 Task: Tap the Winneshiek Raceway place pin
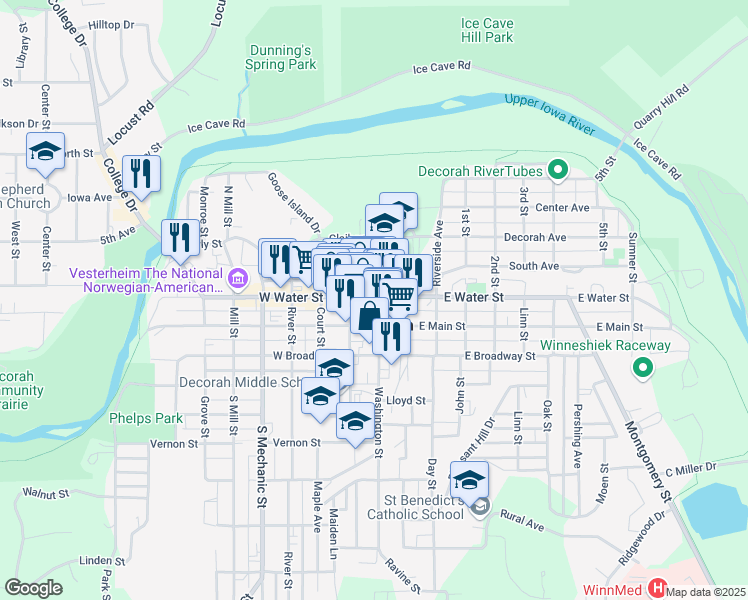[x=643, y=368]
